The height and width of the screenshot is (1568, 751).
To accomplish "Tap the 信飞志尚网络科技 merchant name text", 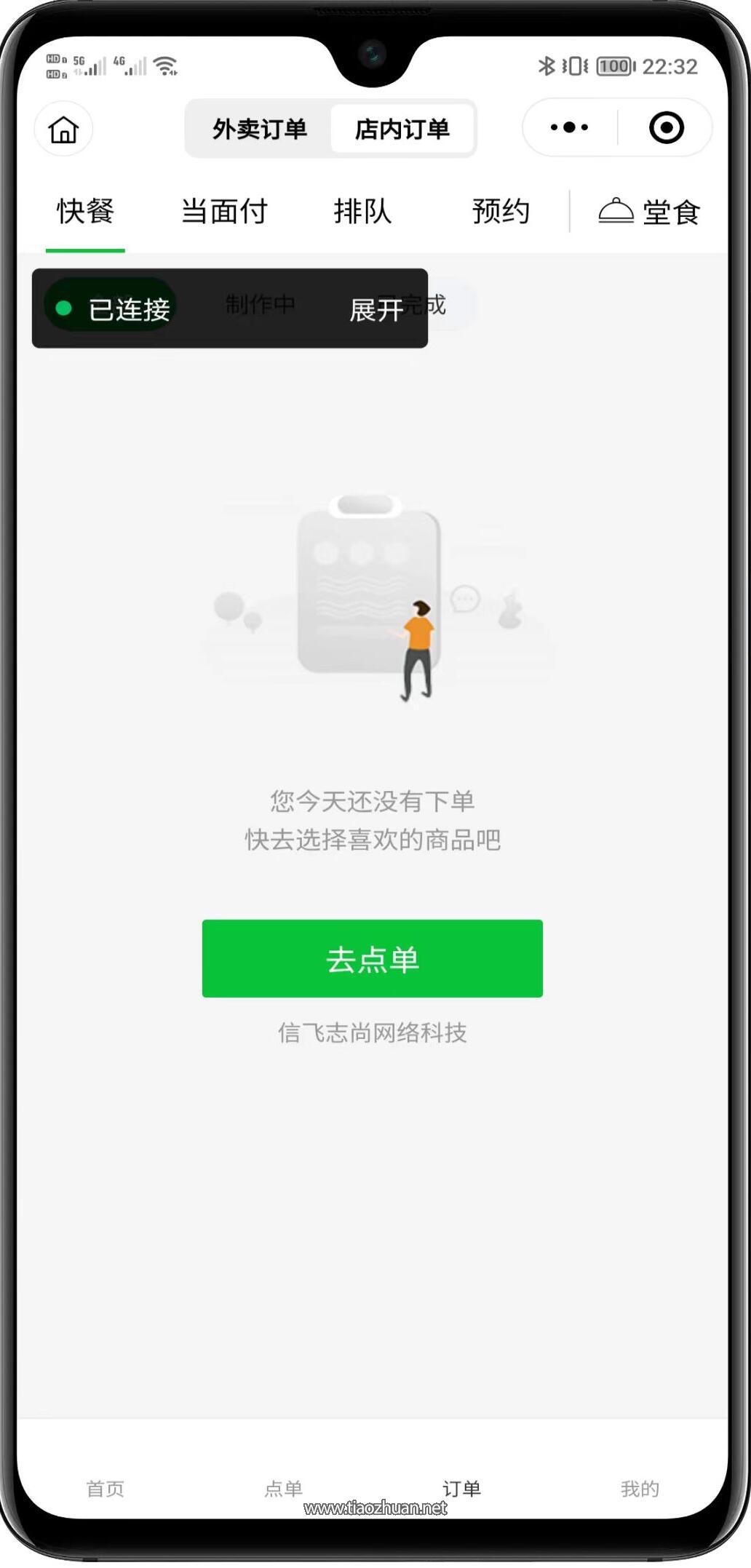I will [372, 1033].
